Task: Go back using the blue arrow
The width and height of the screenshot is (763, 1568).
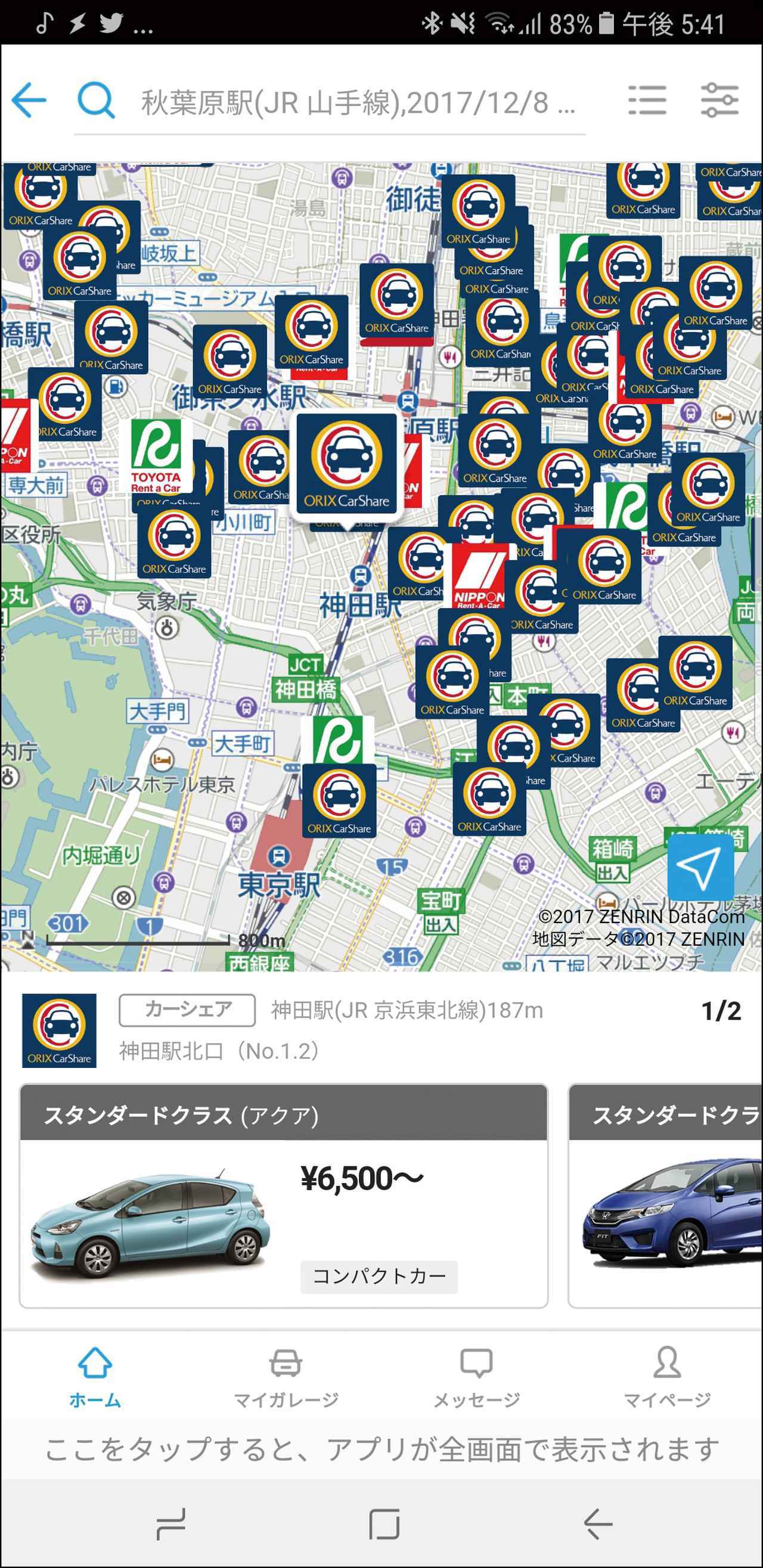Action: point(29,100)
